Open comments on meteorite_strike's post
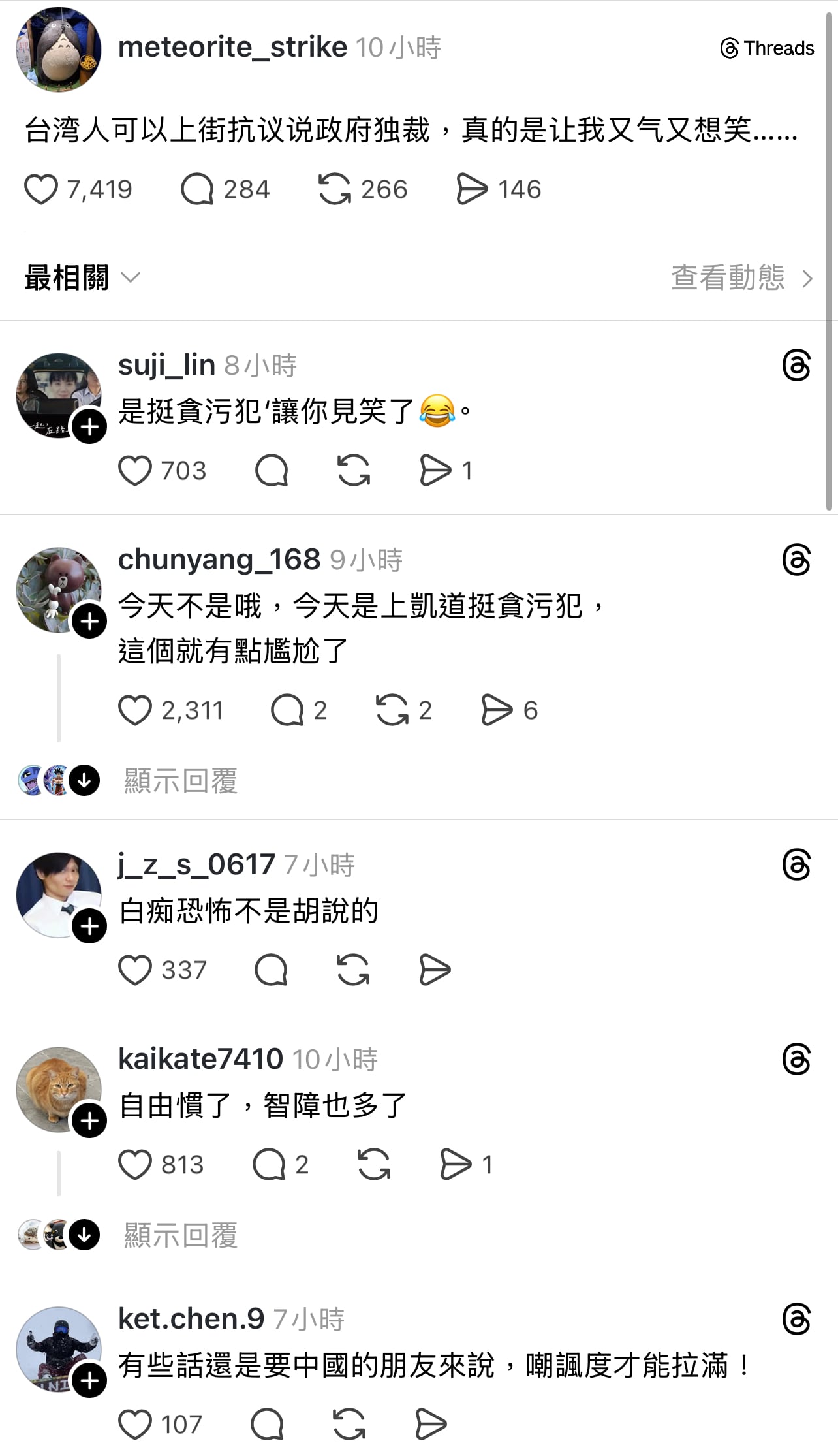838x1456 pixels. (x=197, y=189)
